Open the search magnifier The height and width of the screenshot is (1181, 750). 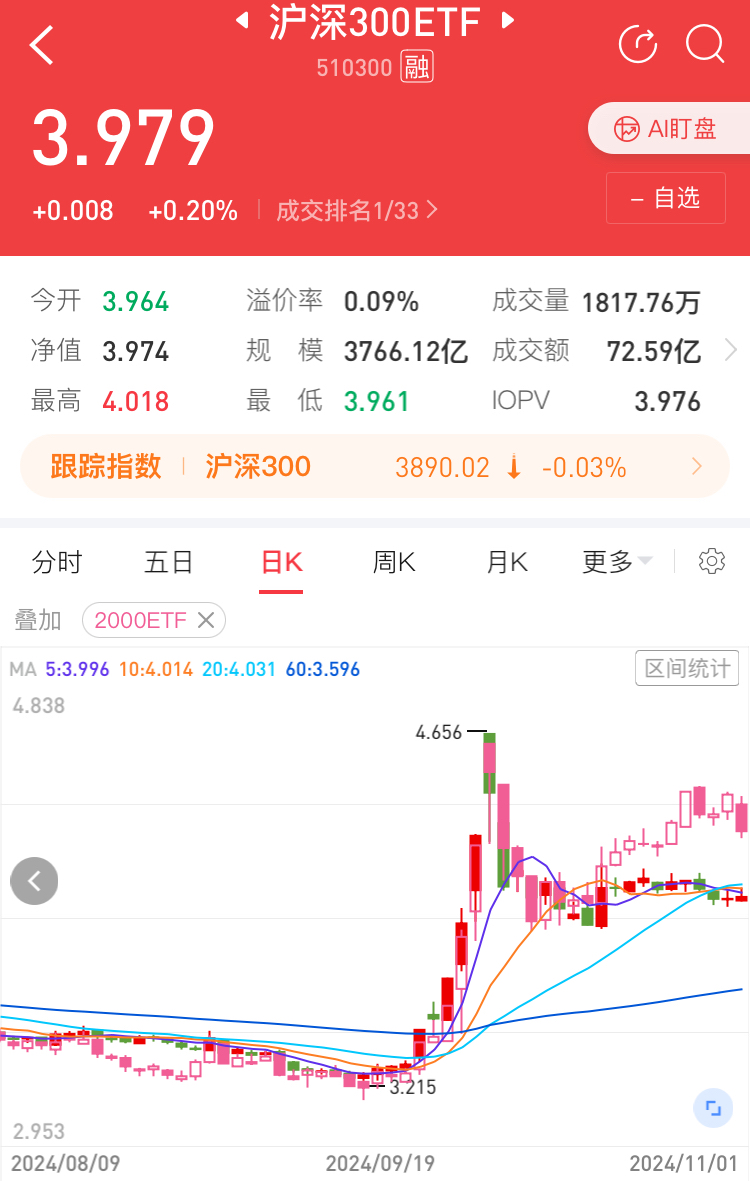(705, 44)
